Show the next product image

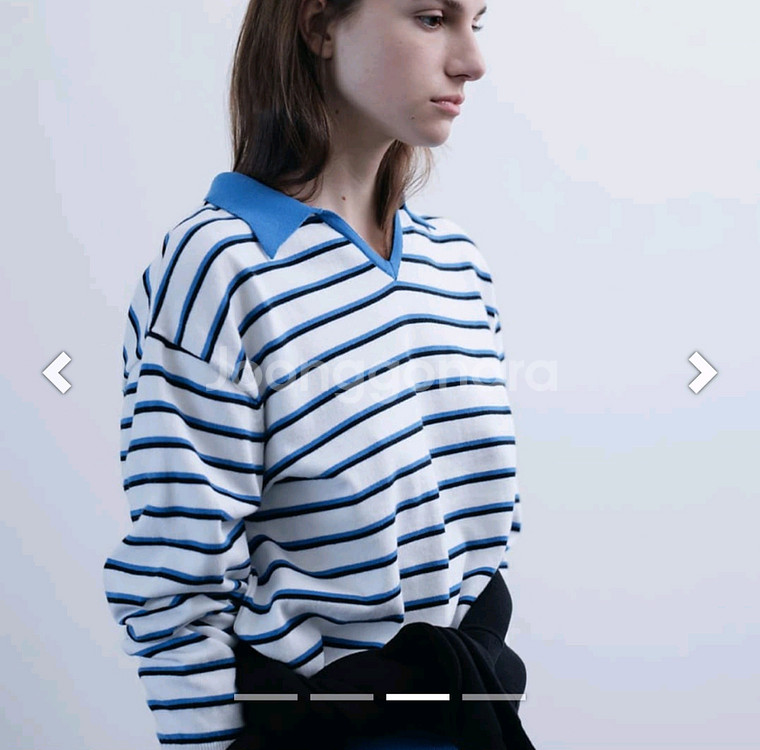pyautogui.click(x=702, y=372)
